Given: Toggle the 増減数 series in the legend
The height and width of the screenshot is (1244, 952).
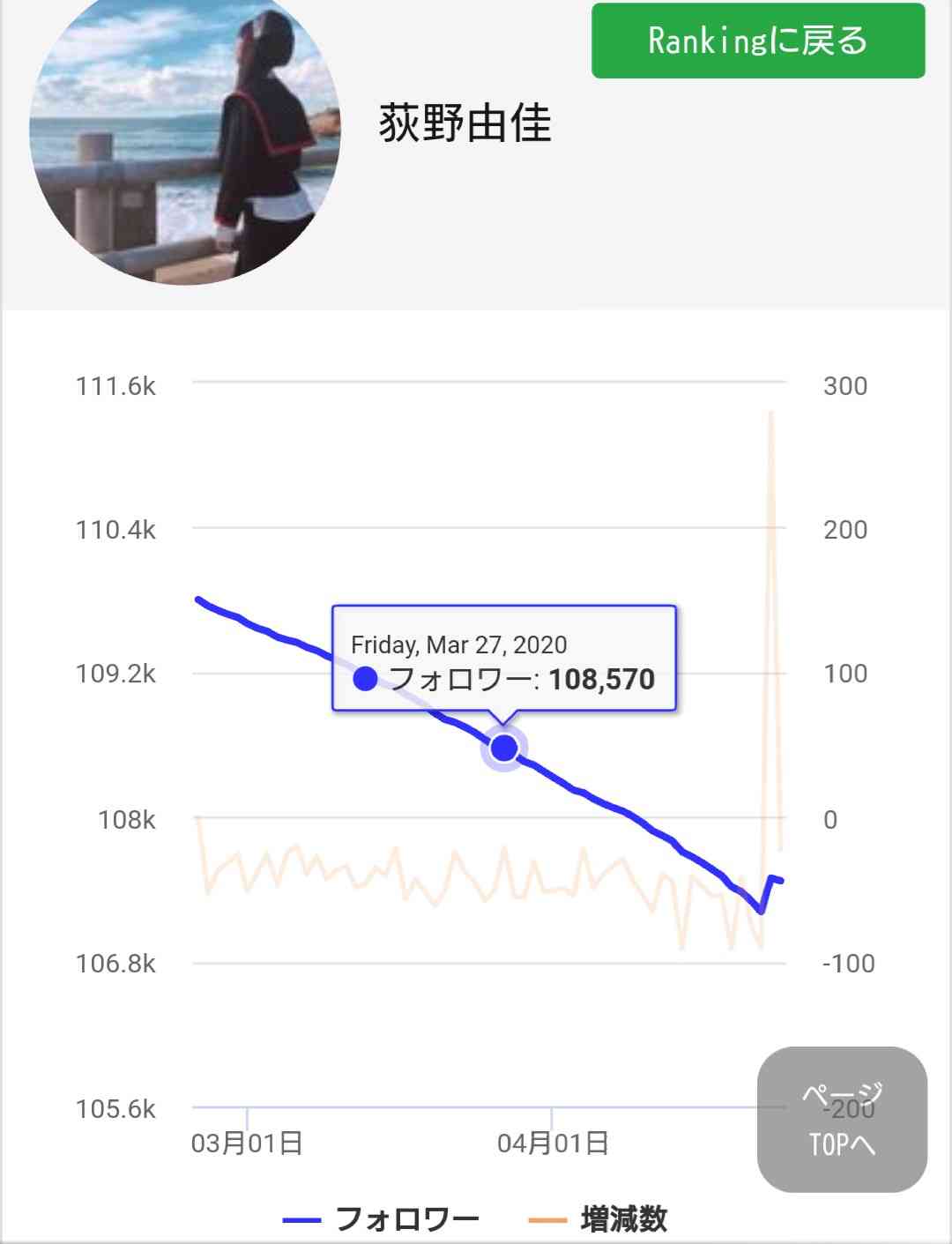Looking at the screenshot, I should [x=600, y=1219].
